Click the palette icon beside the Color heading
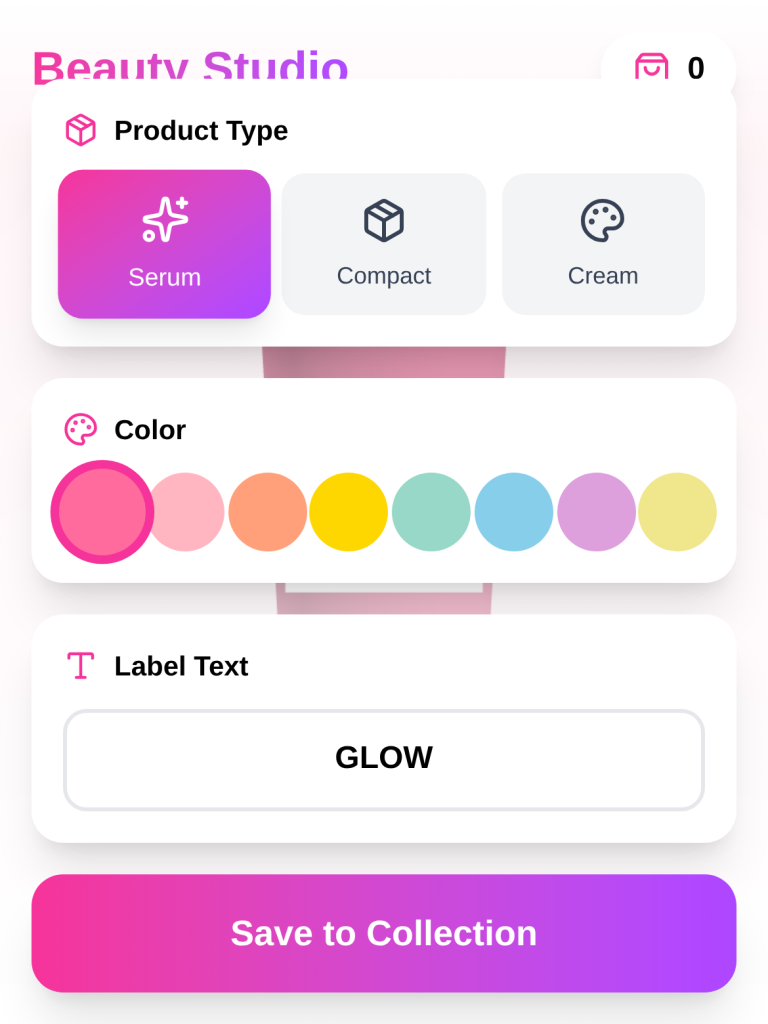This screenshot has width=768, height=1024. tap(80, 429)
